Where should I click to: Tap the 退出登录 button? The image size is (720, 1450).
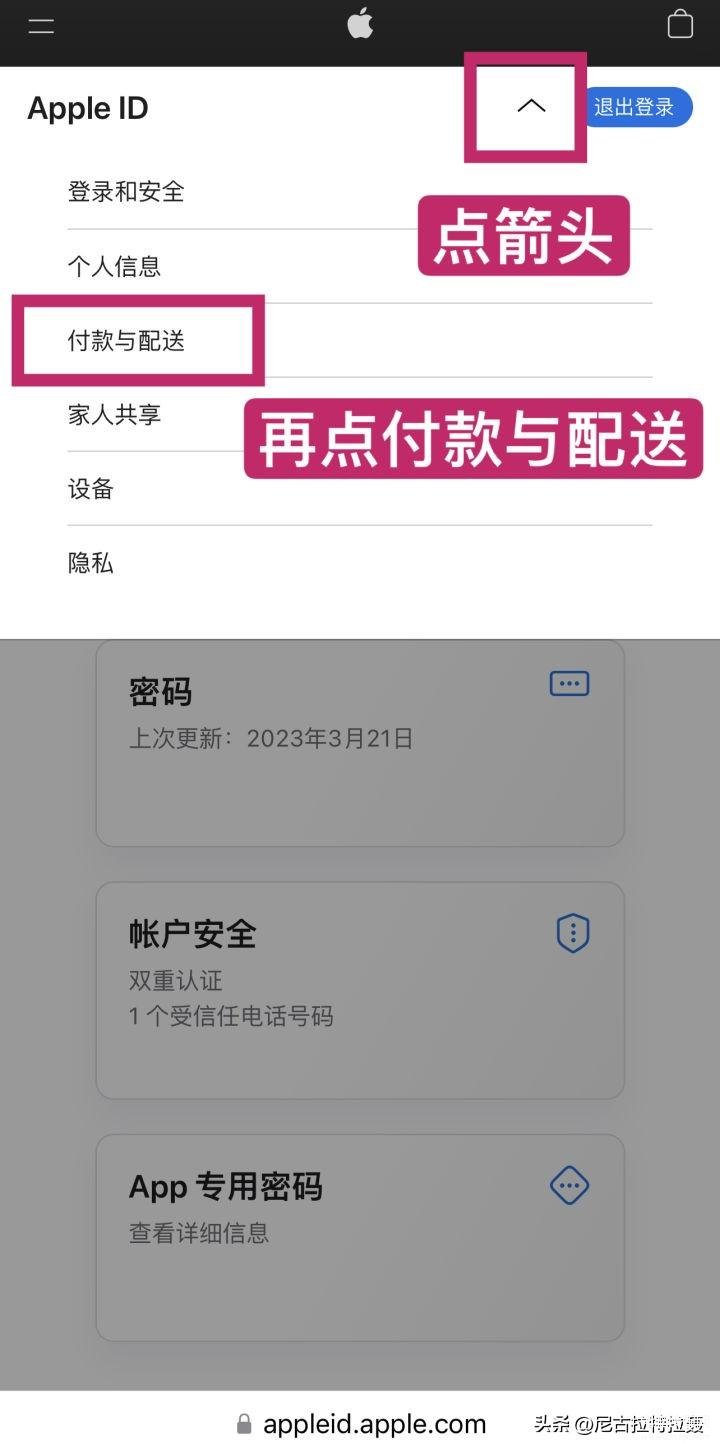(x=635, y=107)
